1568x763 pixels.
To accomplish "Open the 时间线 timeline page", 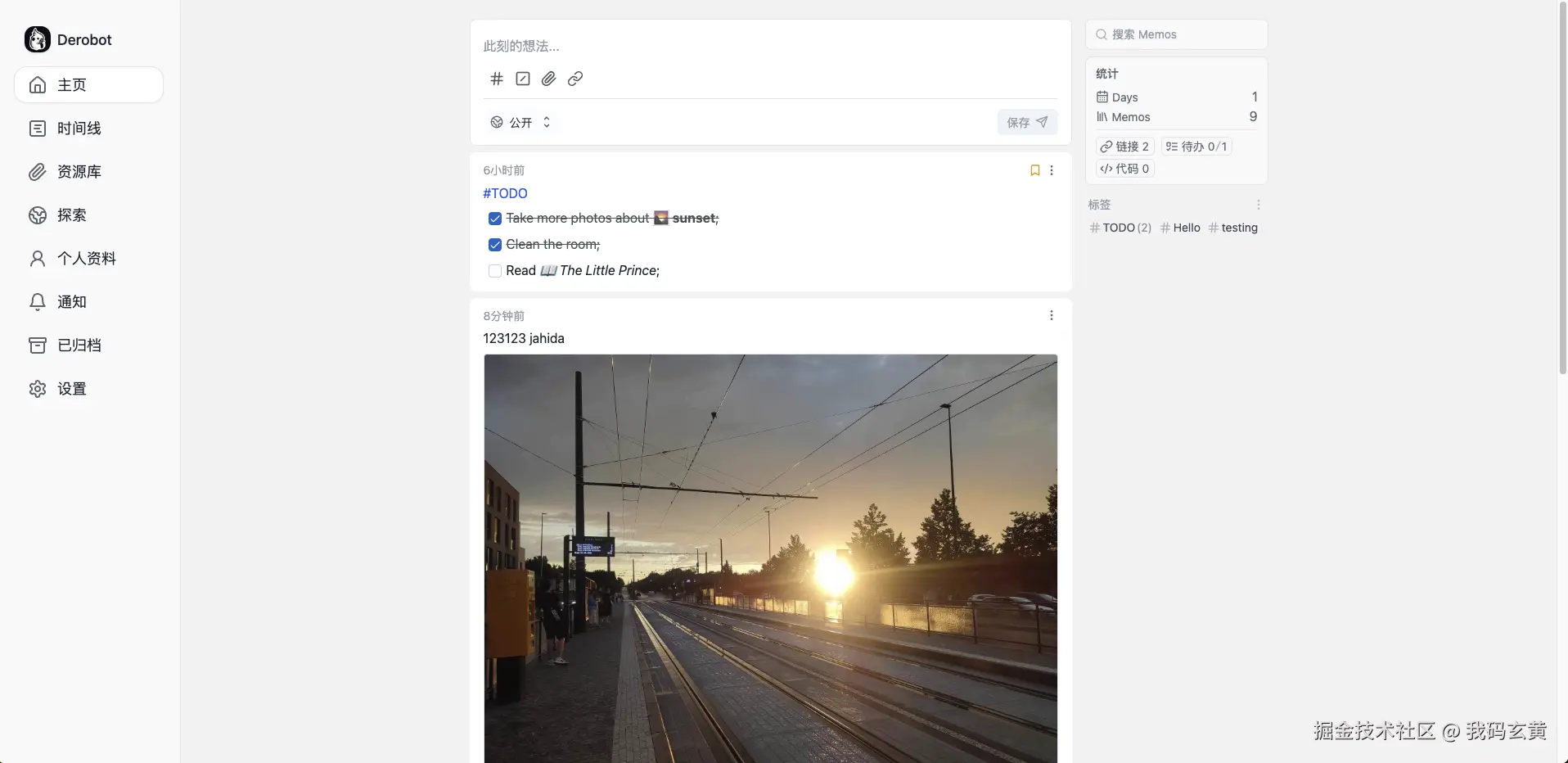I will (x=79, y=129).
